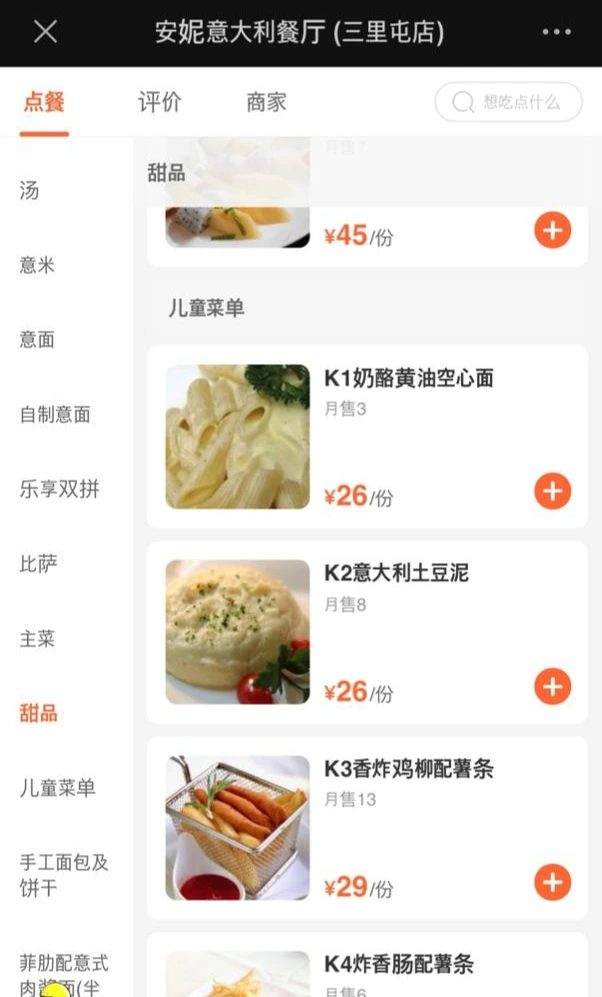Switch to the 评价 tab
The height and width of the screenshot is (997, 602).
pyautogui.click(x=159, y=102)
